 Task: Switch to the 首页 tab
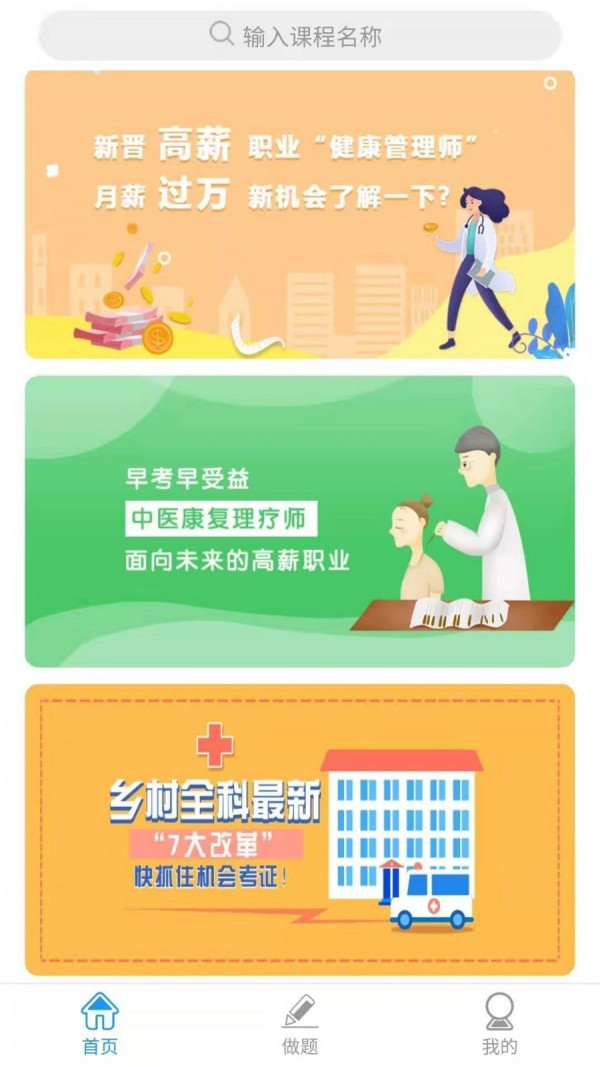coord(100,1024)
